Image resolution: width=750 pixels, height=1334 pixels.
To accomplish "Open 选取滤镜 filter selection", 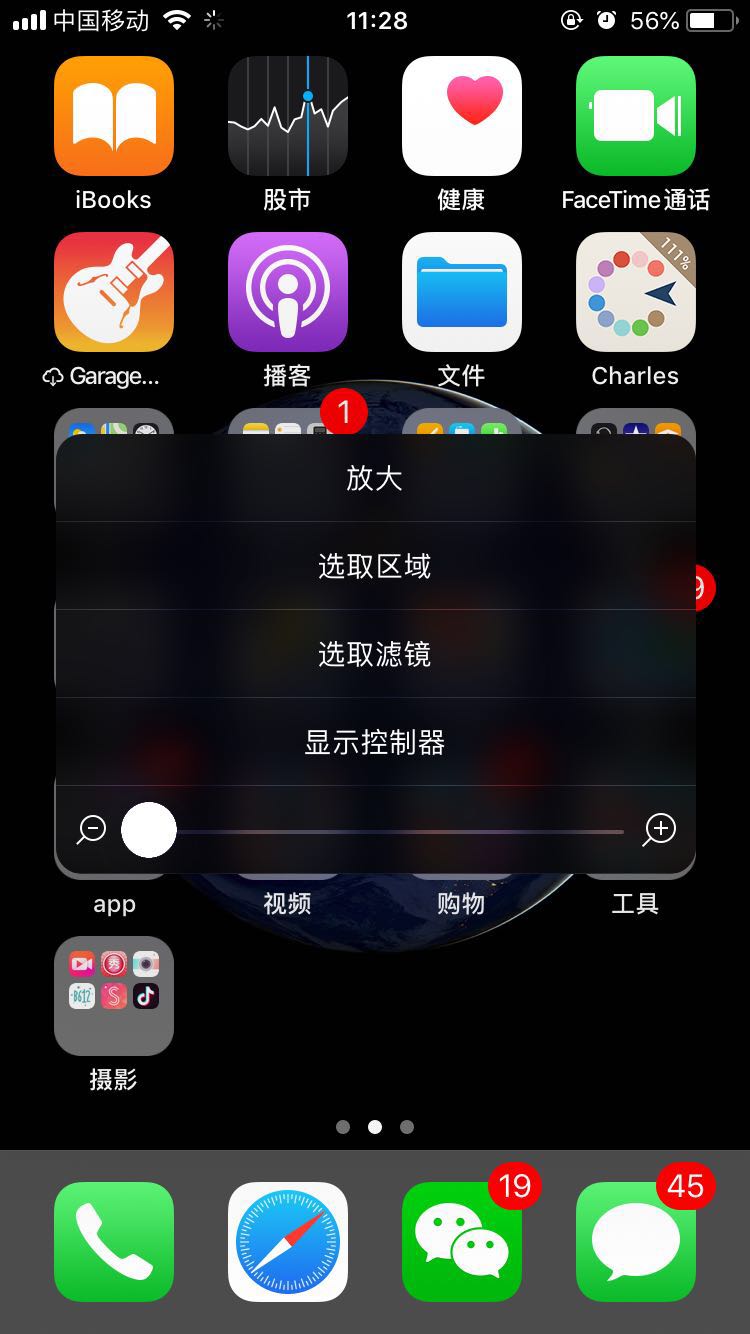I will coord(374,654).
